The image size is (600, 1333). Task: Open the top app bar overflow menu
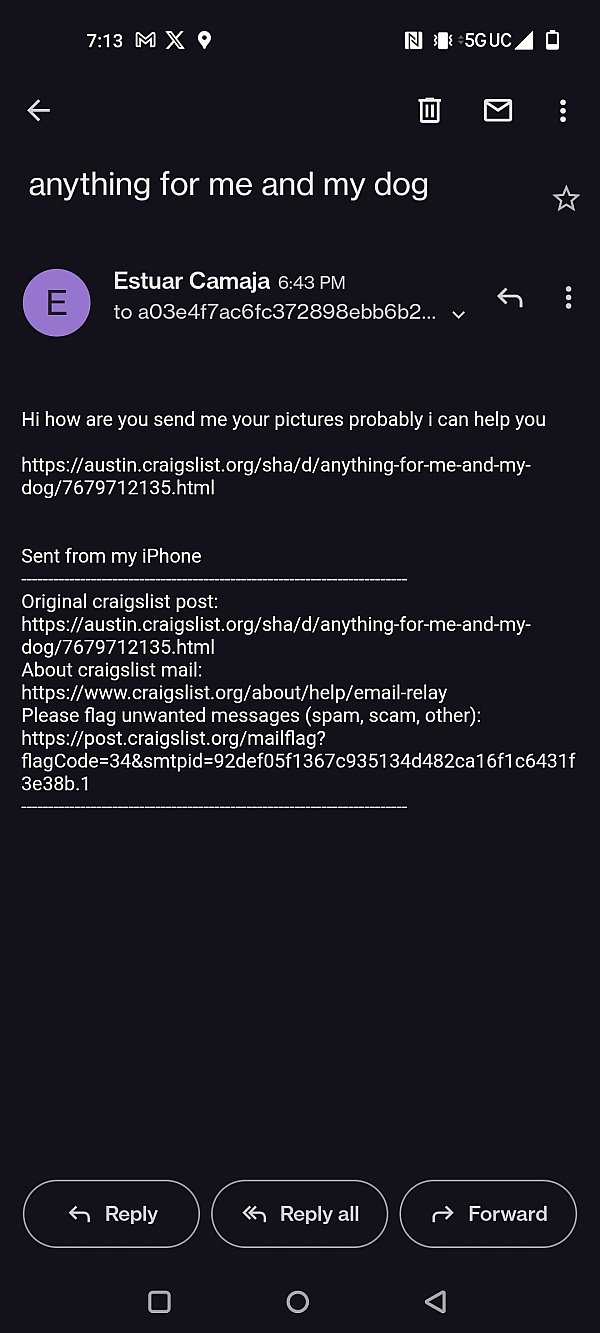coord(563,111)
